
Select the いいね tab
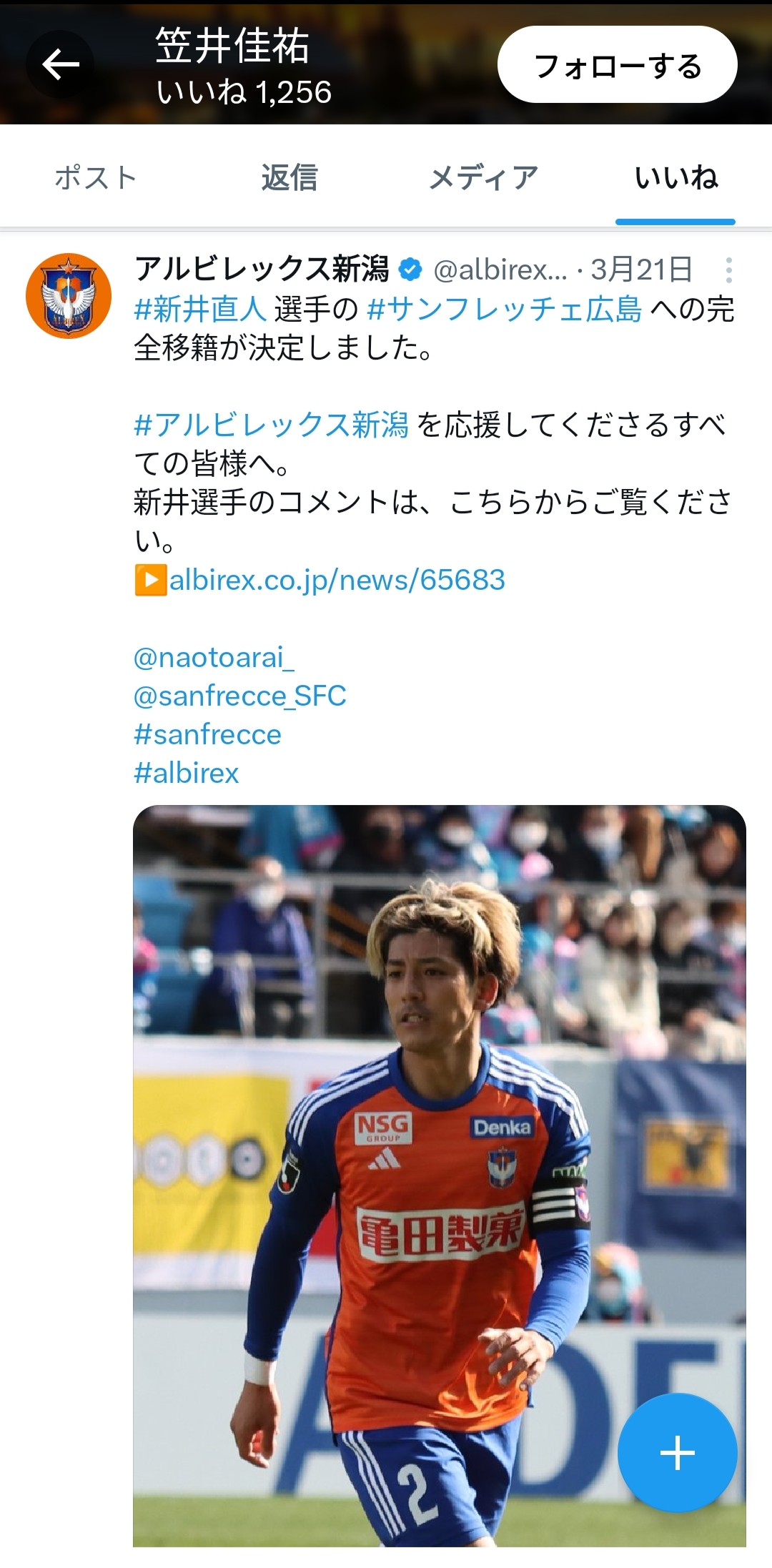click(x=676, y=177)
